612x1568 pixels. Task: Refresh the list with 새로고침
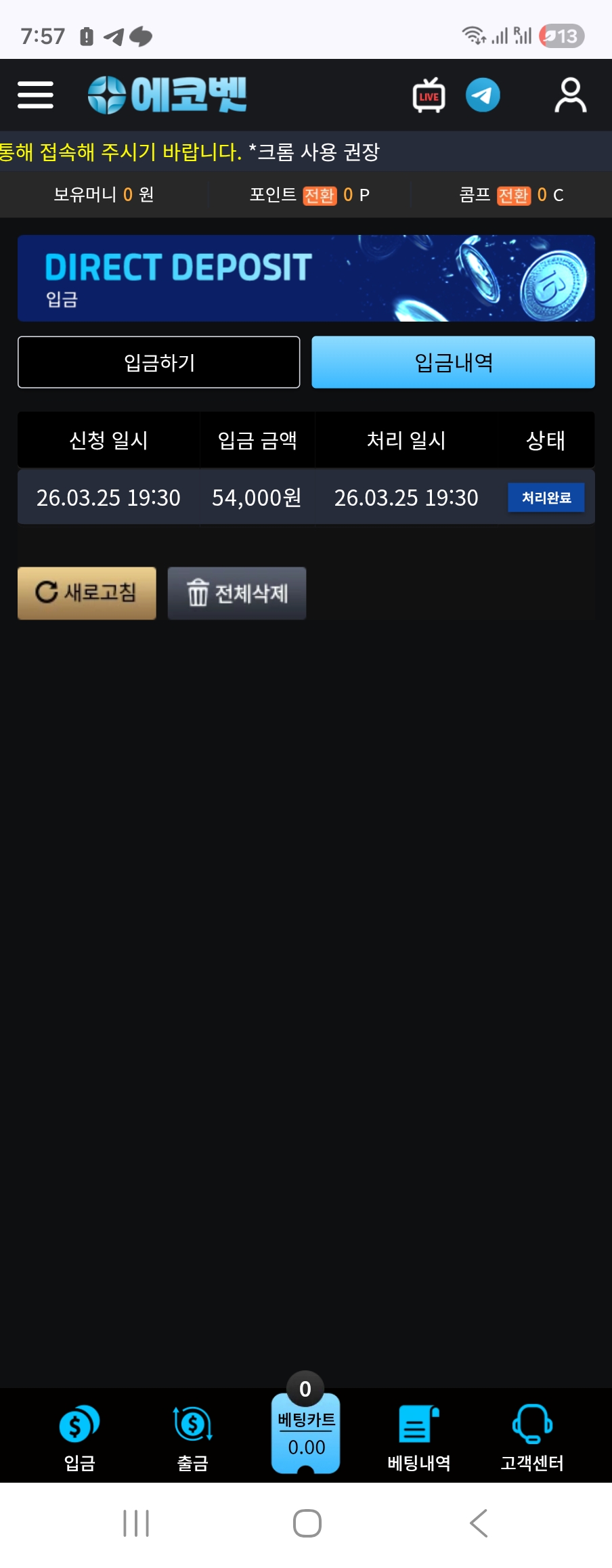[87, 593]
